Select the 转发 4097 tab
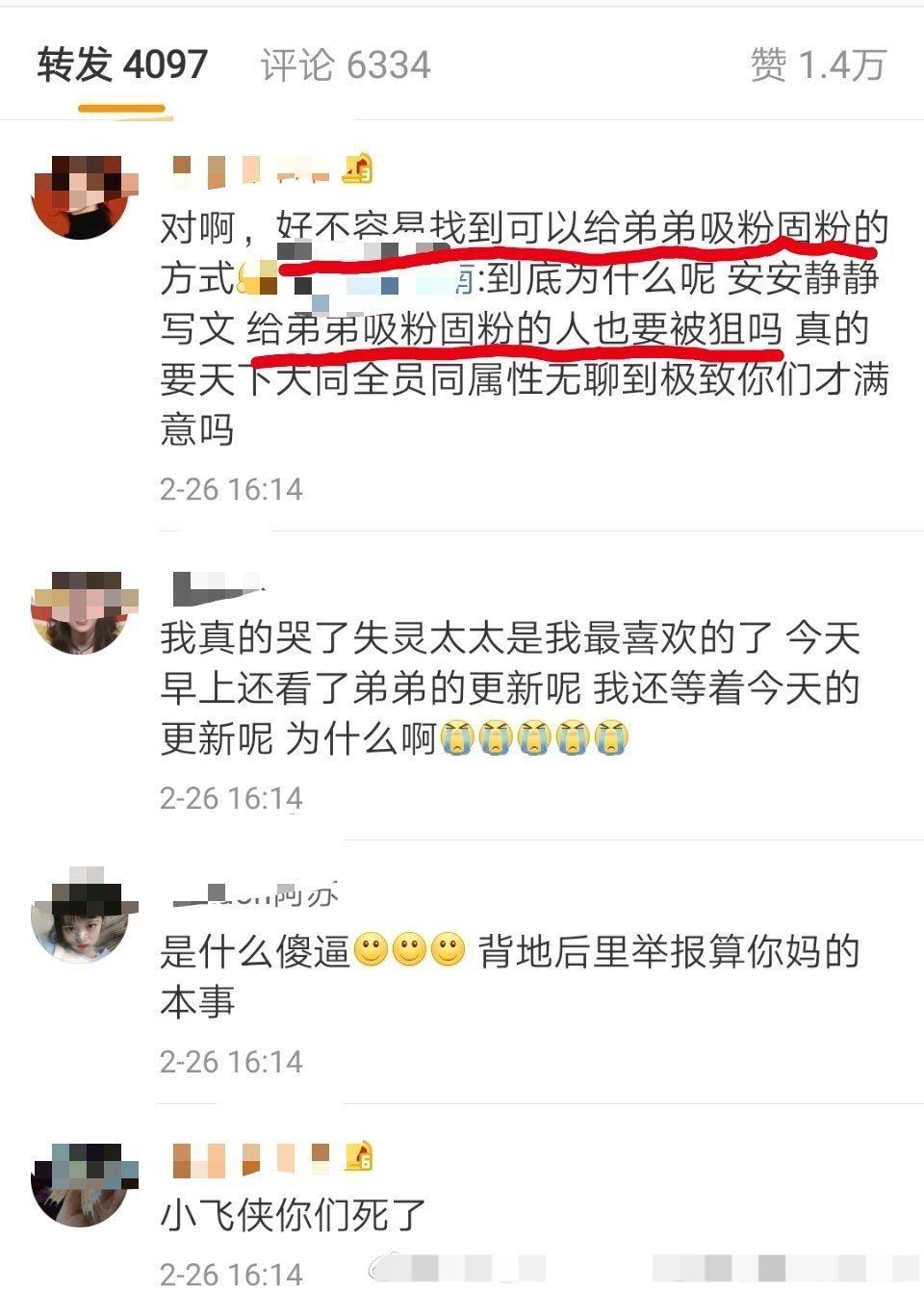 coord(122,65)
